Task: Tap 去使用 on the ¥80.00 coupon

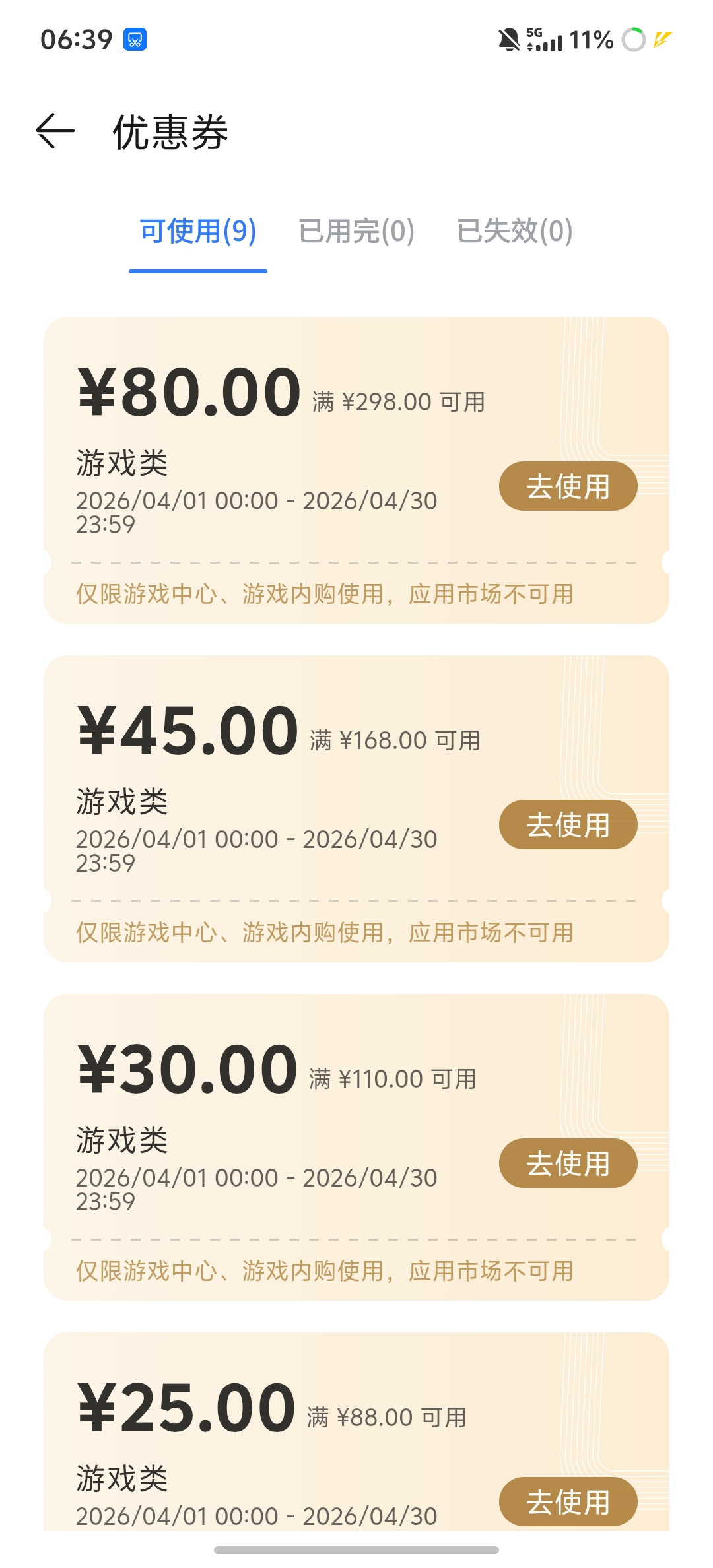Action: coord(568,486)
